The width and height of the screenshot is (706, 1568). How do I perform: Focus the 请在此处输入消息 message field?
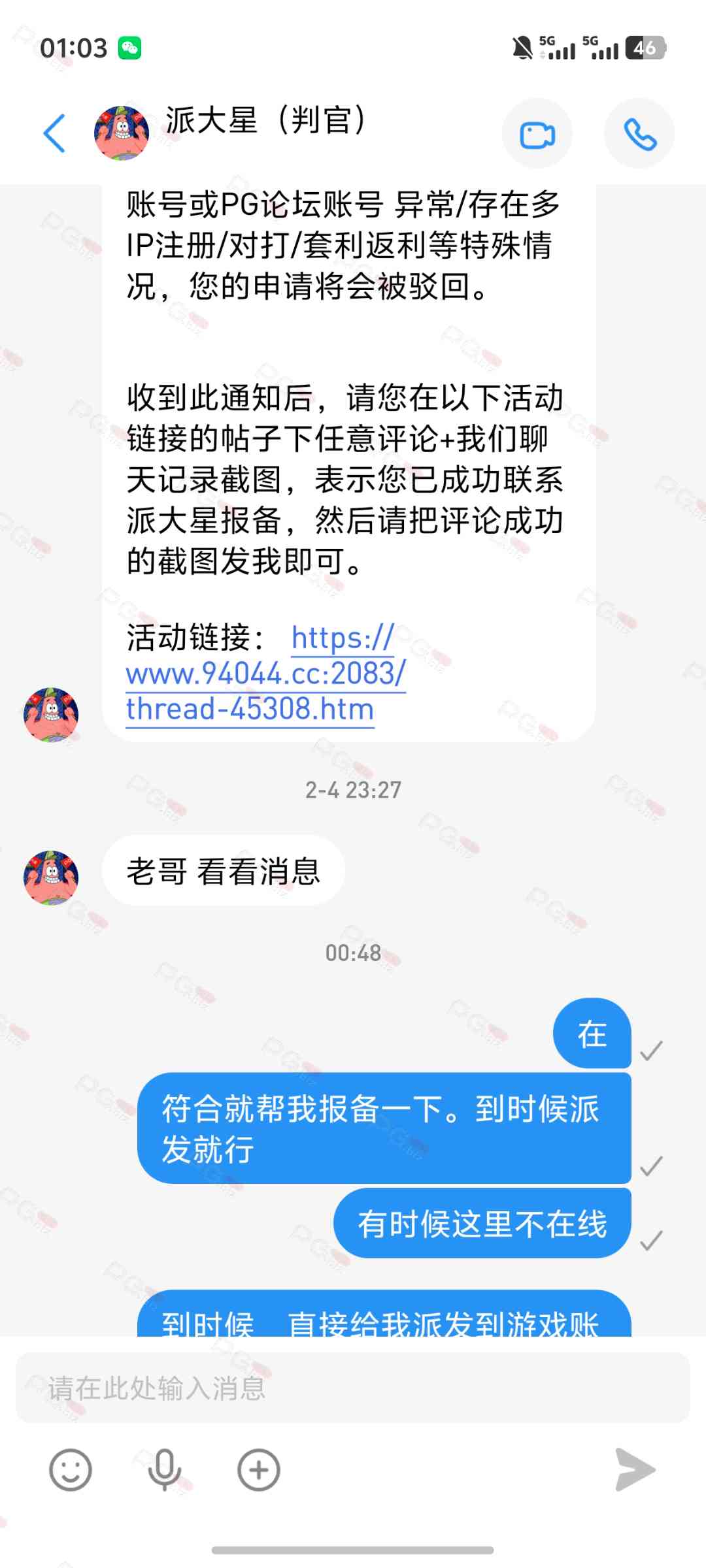pos(353,1388)
